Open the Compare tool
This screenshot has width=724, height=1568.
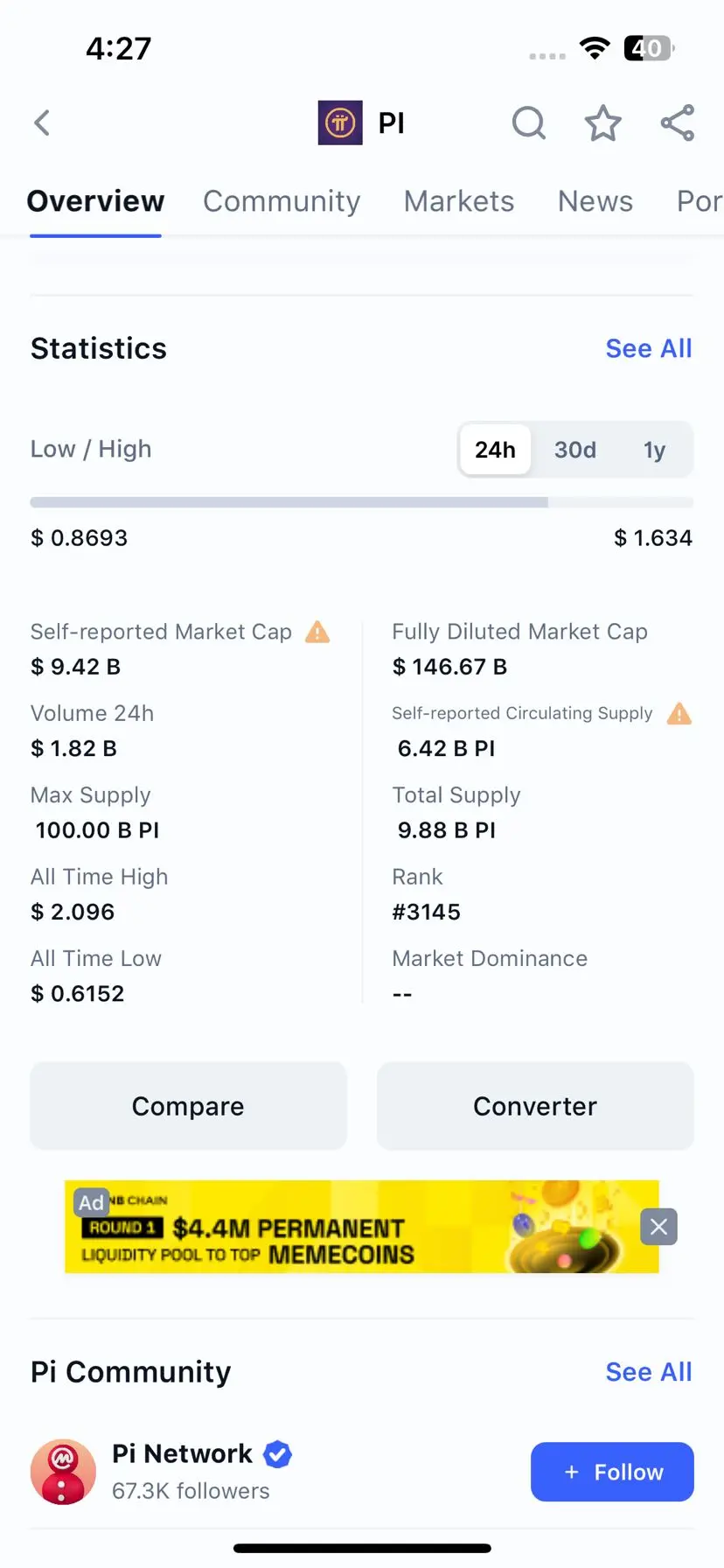tap(188, 1106)
